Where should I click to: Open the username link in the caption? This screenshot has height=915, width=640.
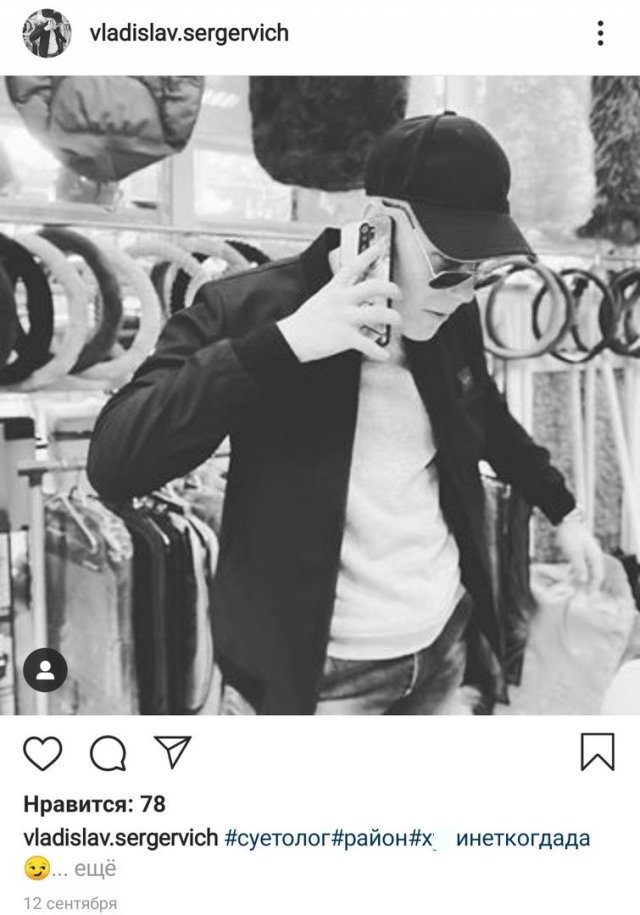pyautogui.click(x=120, y=838)
